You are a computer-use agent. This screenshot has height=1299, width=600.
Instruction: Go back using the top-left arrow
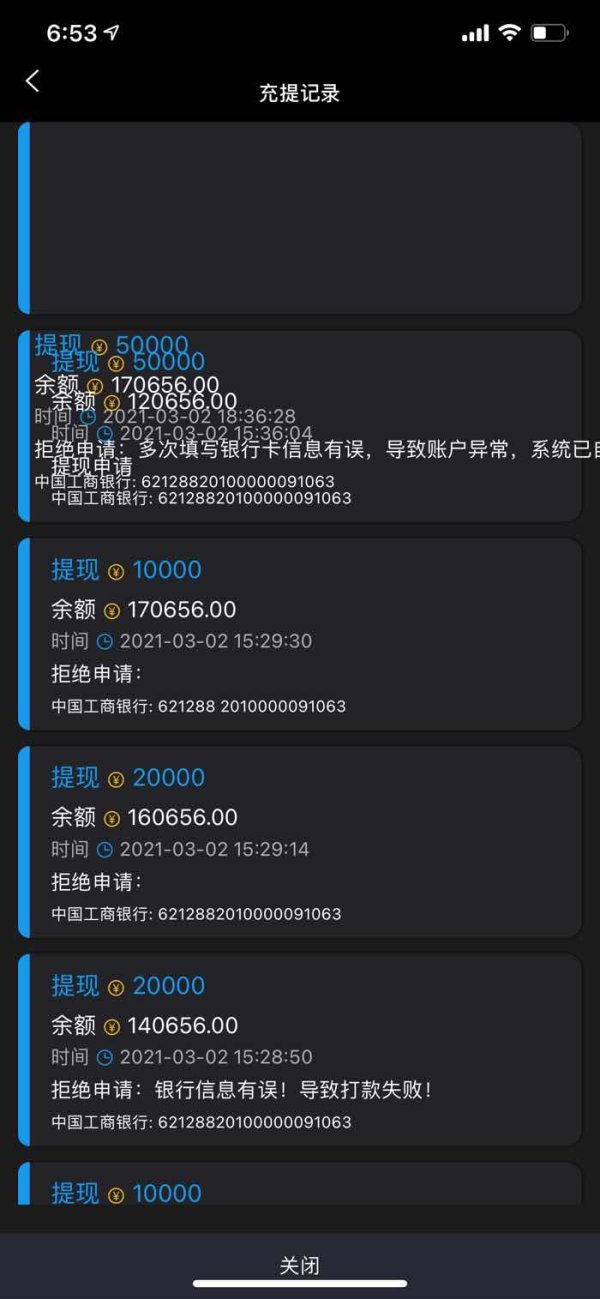coord(32,81)
